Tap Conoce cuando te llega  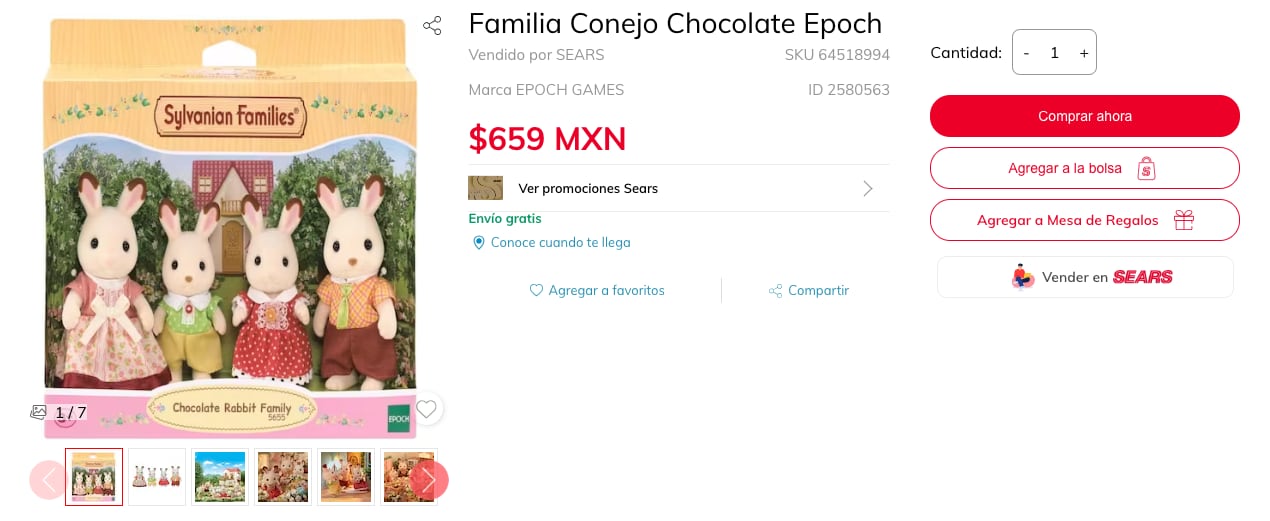(x=560, y=243)
